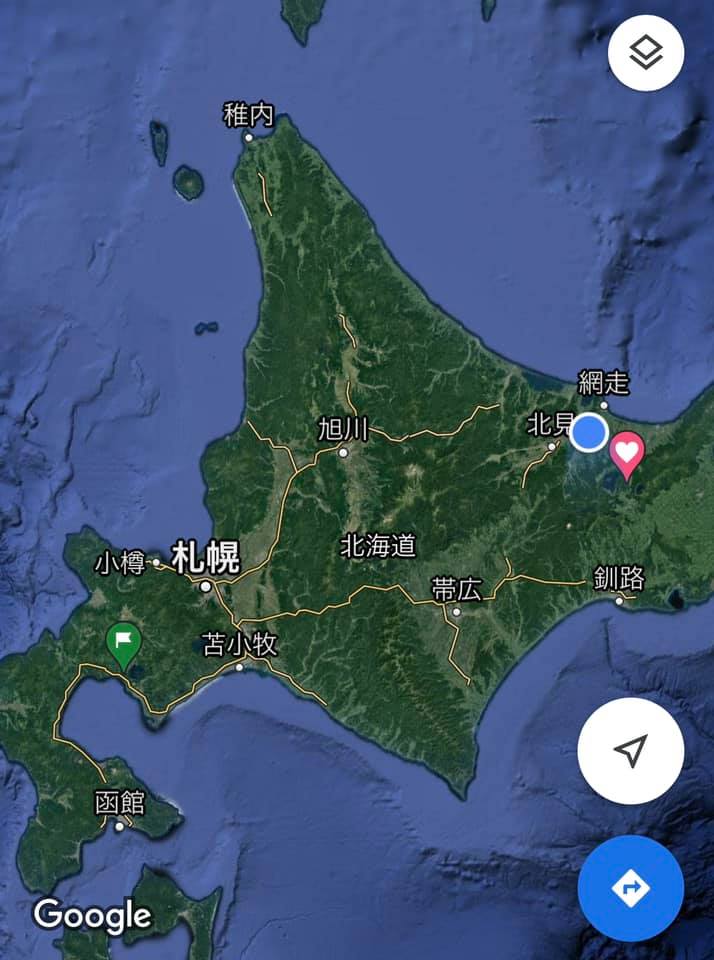The height and width of the screenshot is (960, 714).
Task: Center map on my location
Action: (630, 750)
